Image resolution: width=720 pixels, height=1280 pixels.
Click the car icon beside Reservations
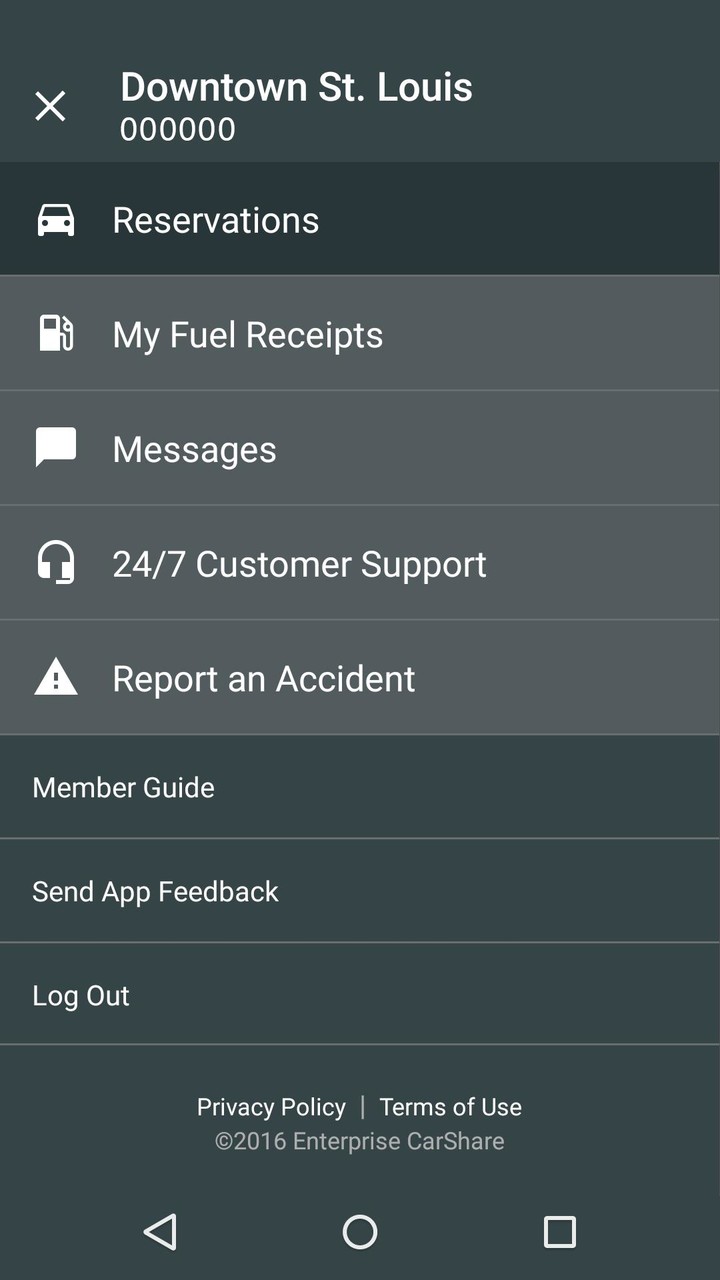(55, 219)
